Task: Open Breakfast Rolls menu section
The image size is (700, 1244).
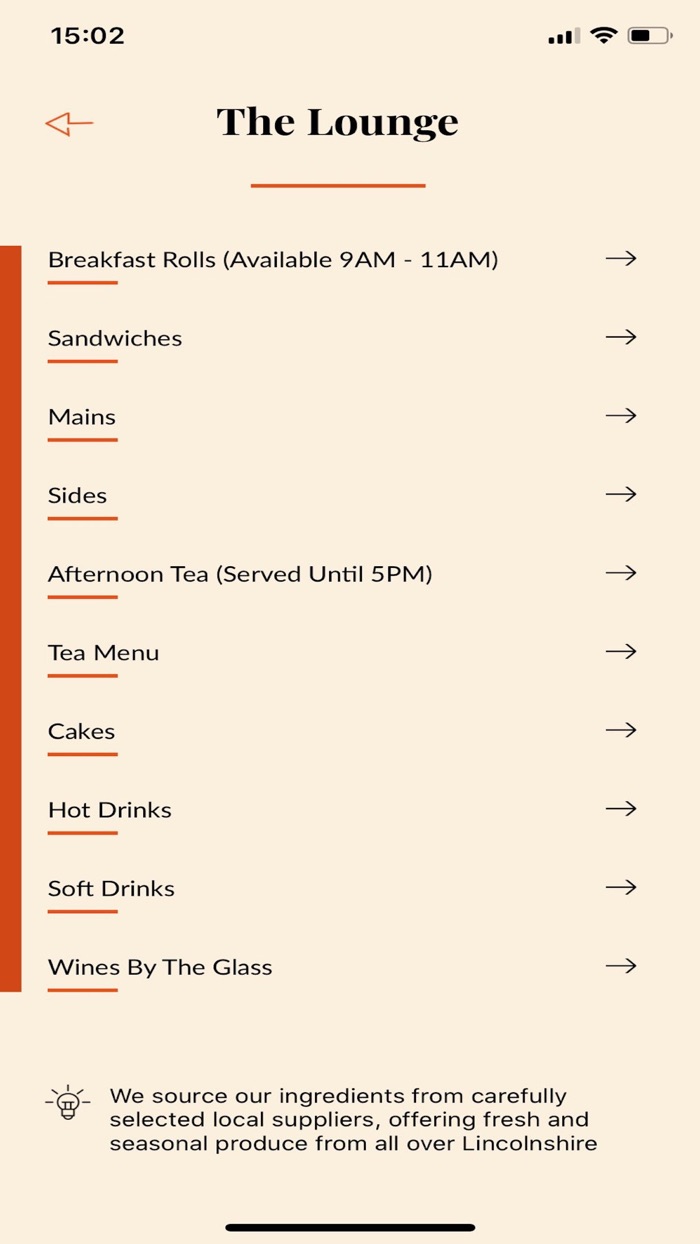Action: (272, 260)
